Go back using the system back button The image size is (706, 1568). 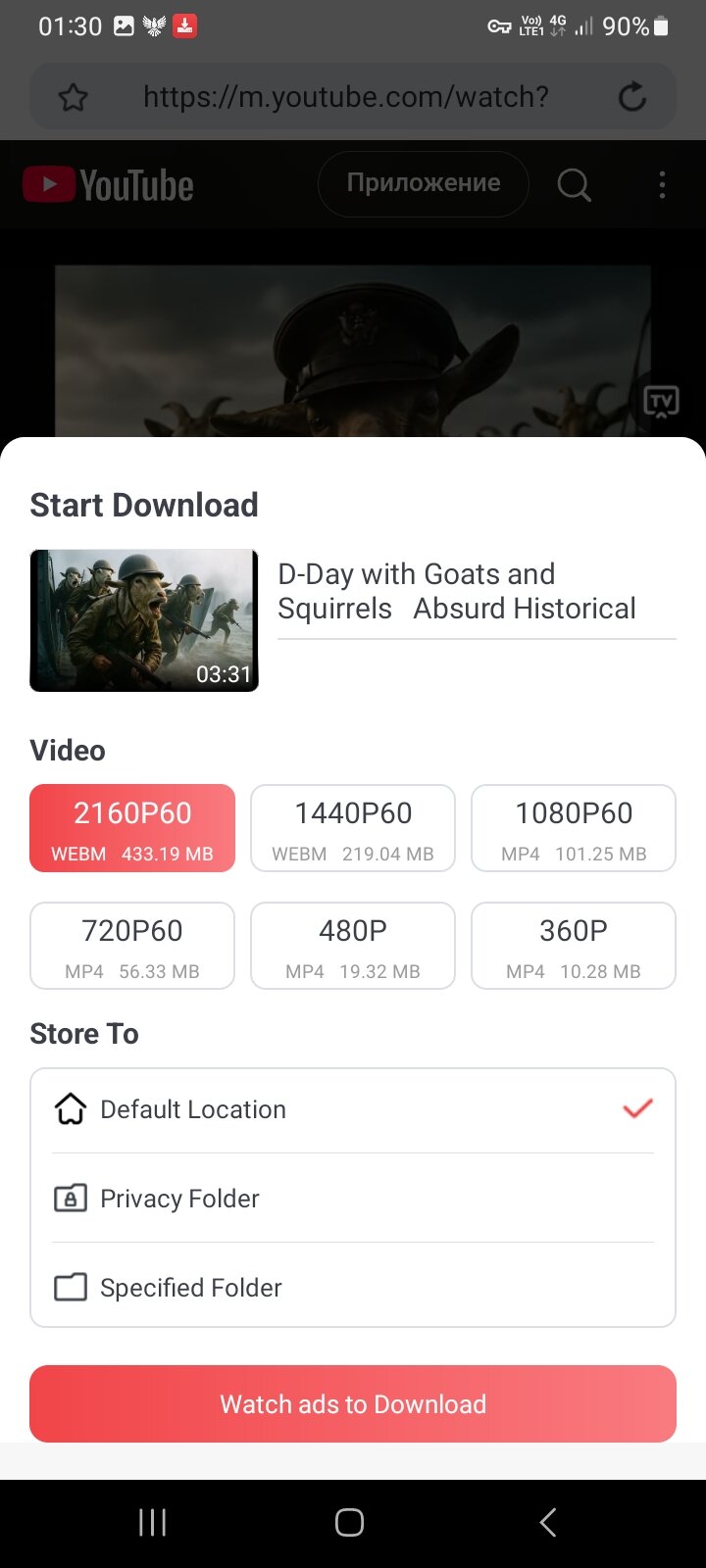click(x=548, y=1522)
